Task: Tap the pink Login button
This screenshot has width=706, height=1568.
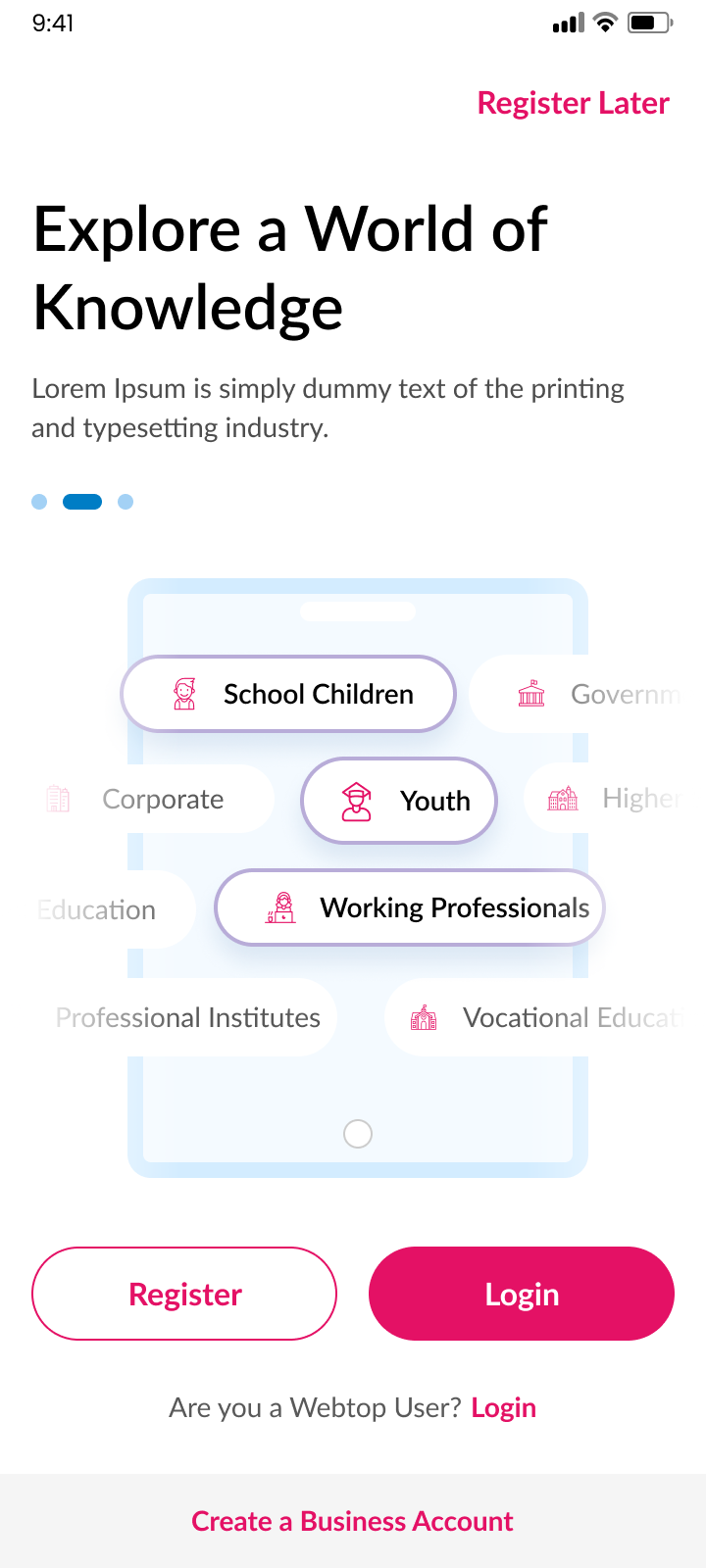Action: (x=521, y=1294)
